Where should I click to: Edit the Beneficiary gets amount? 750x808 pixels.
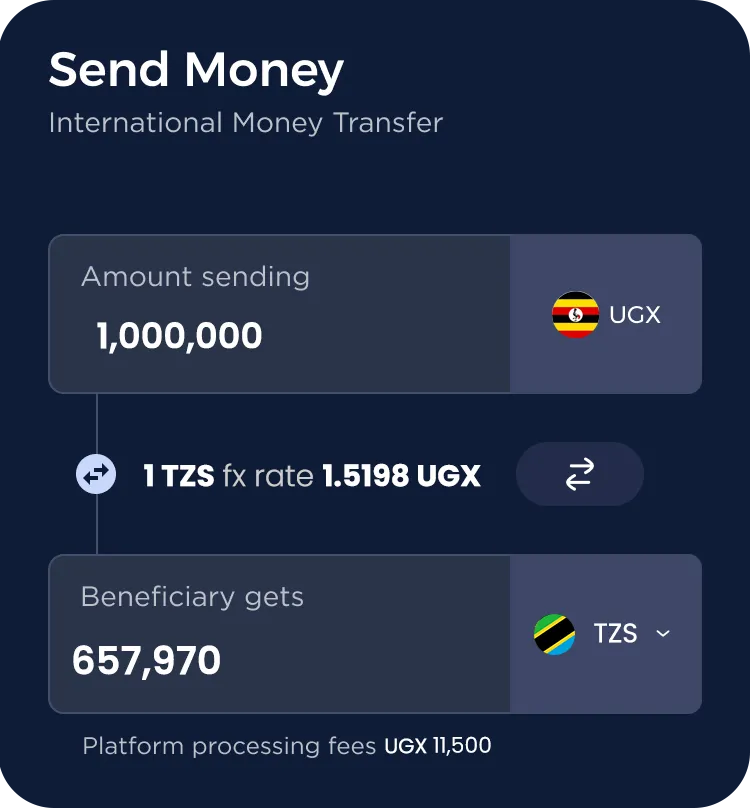pos(279,634)
